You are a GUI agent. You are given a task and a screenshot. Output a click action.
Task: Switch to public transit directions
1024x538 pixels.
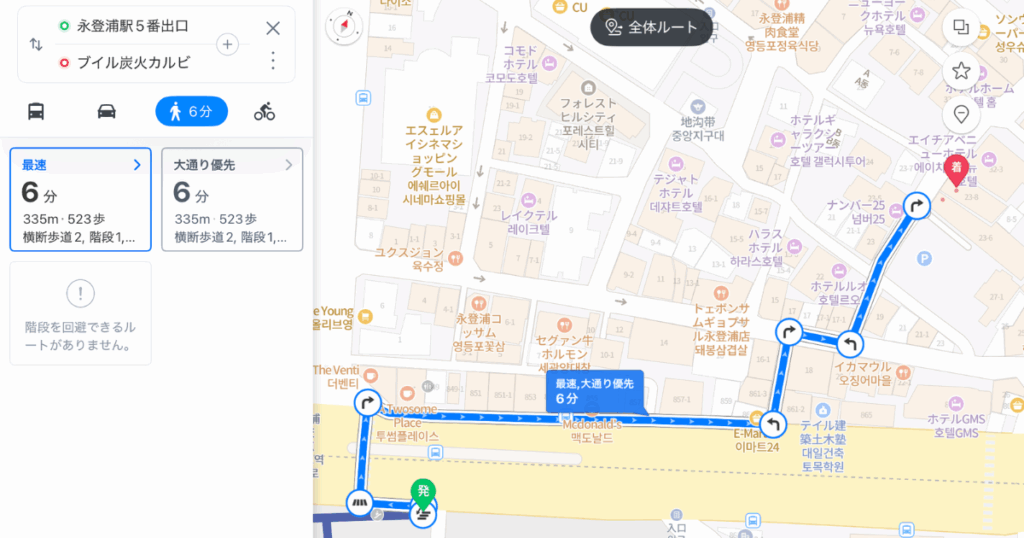36,111
